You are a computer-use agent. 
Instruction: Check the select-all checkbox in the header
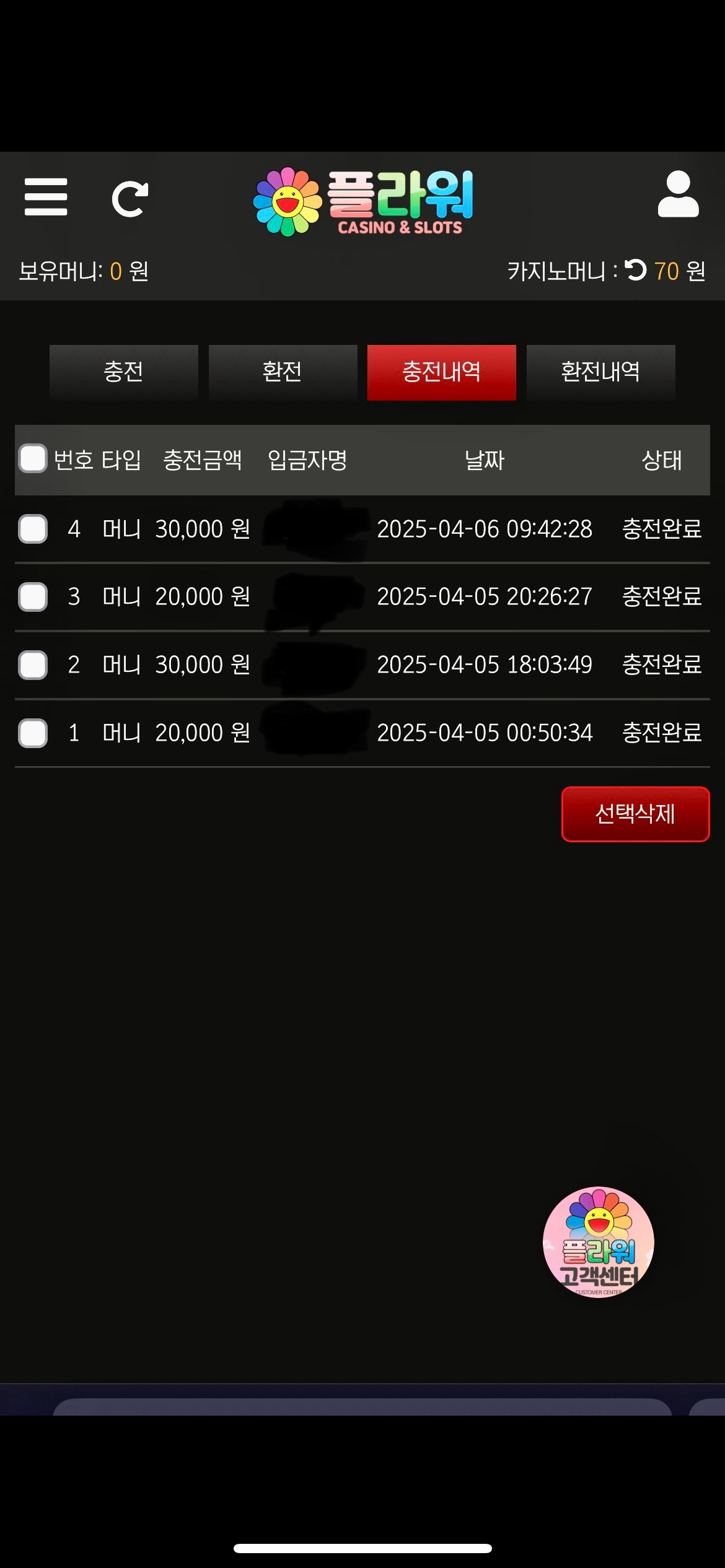click(x=33, y=459)
